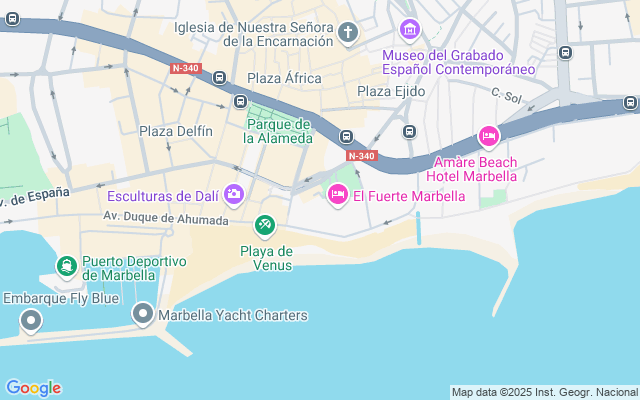Tap the Marbella Yacht Charters pin

point(143,314)
